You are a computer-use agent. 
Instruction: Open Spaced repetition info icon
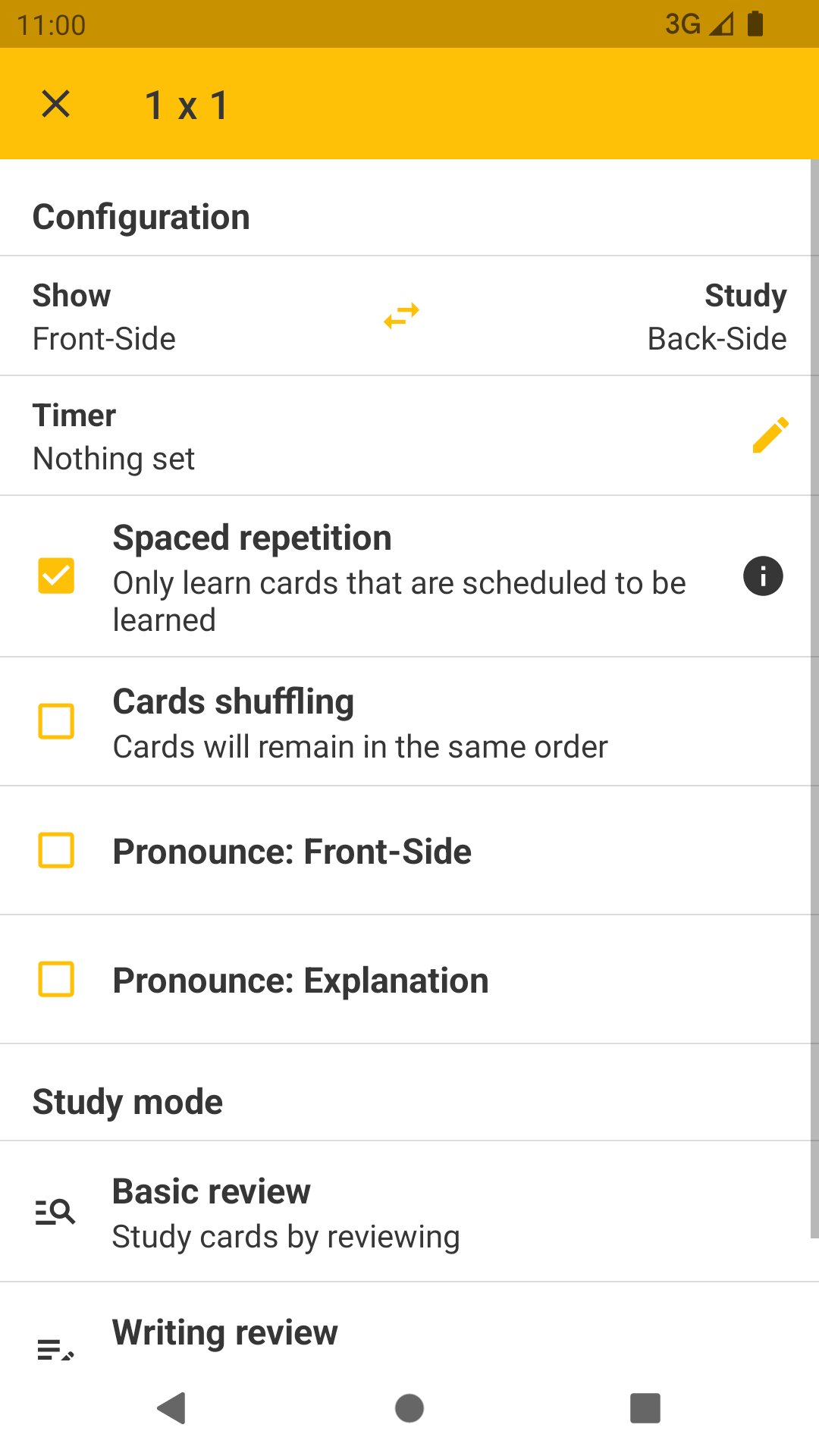(x=763, y=576)
